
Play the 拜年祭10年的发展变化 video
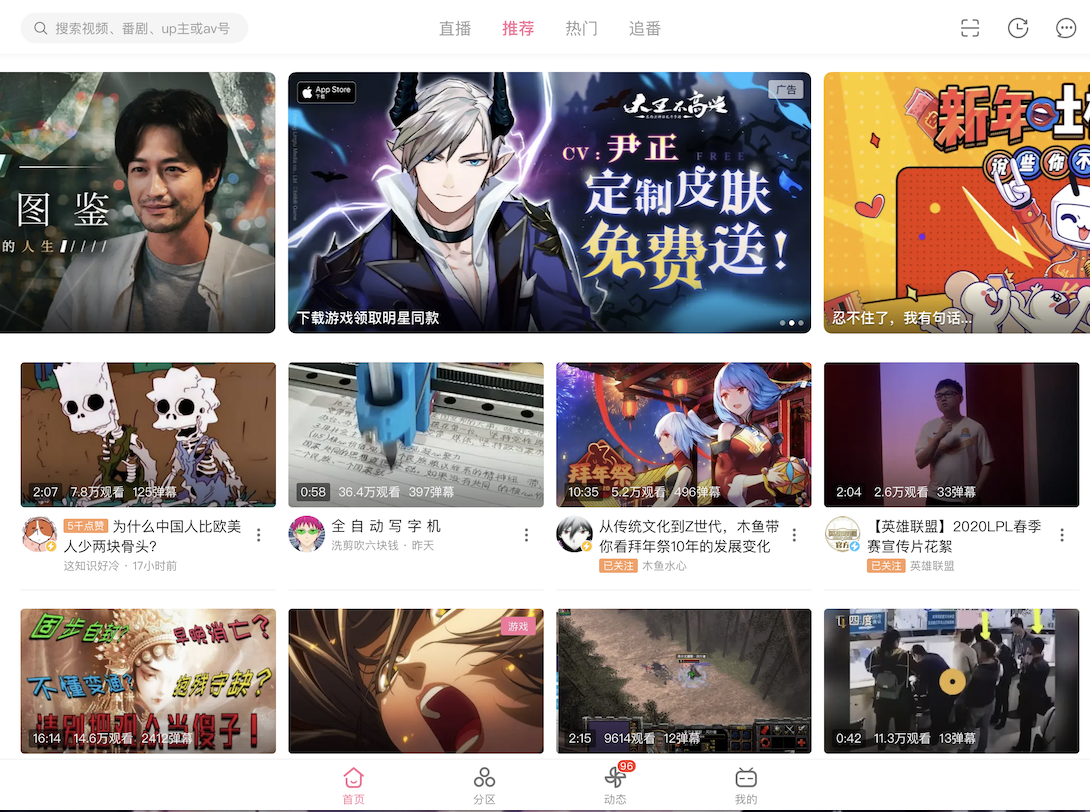[683, 434]
